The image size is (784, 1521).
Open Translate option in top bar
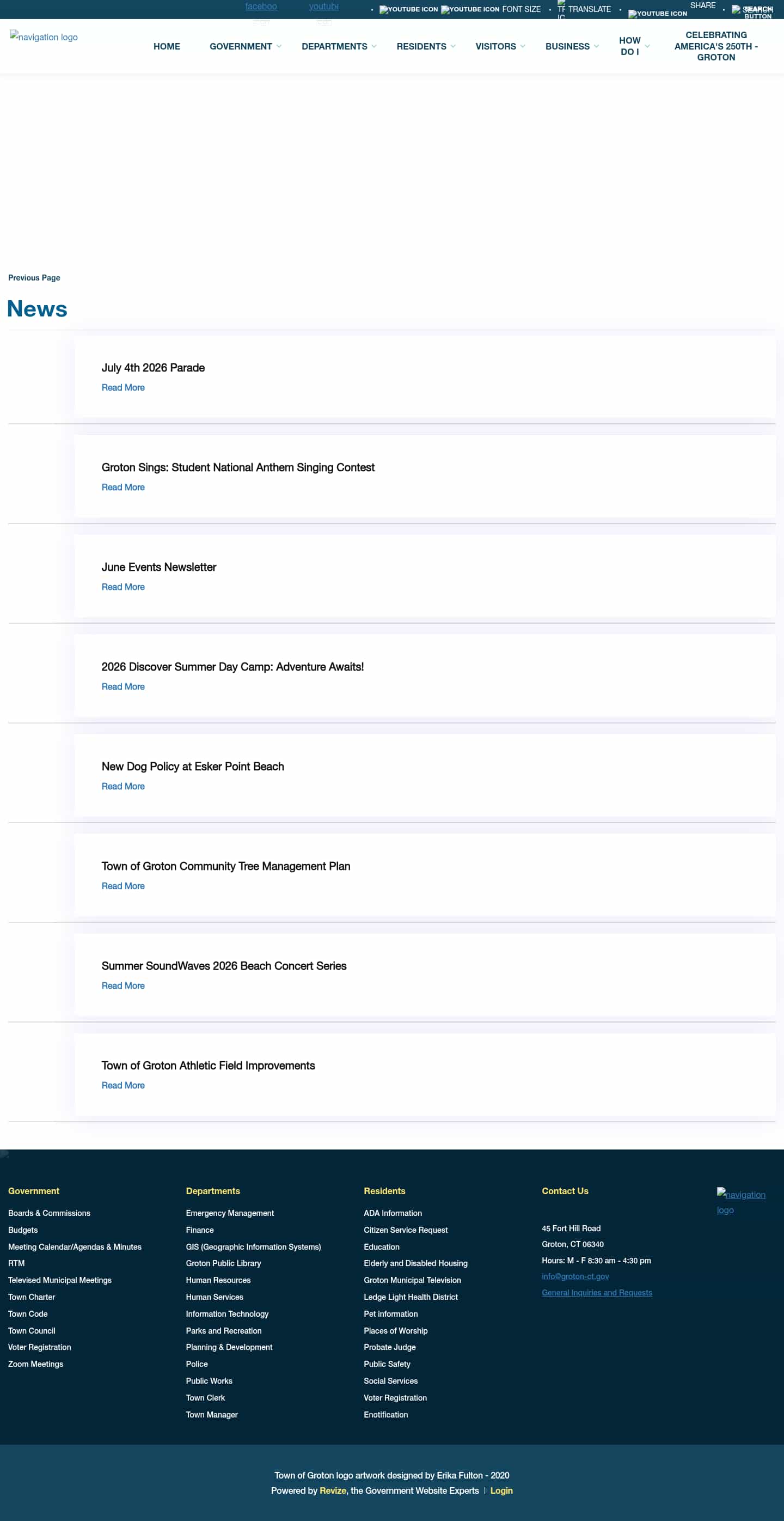(589, 9)
